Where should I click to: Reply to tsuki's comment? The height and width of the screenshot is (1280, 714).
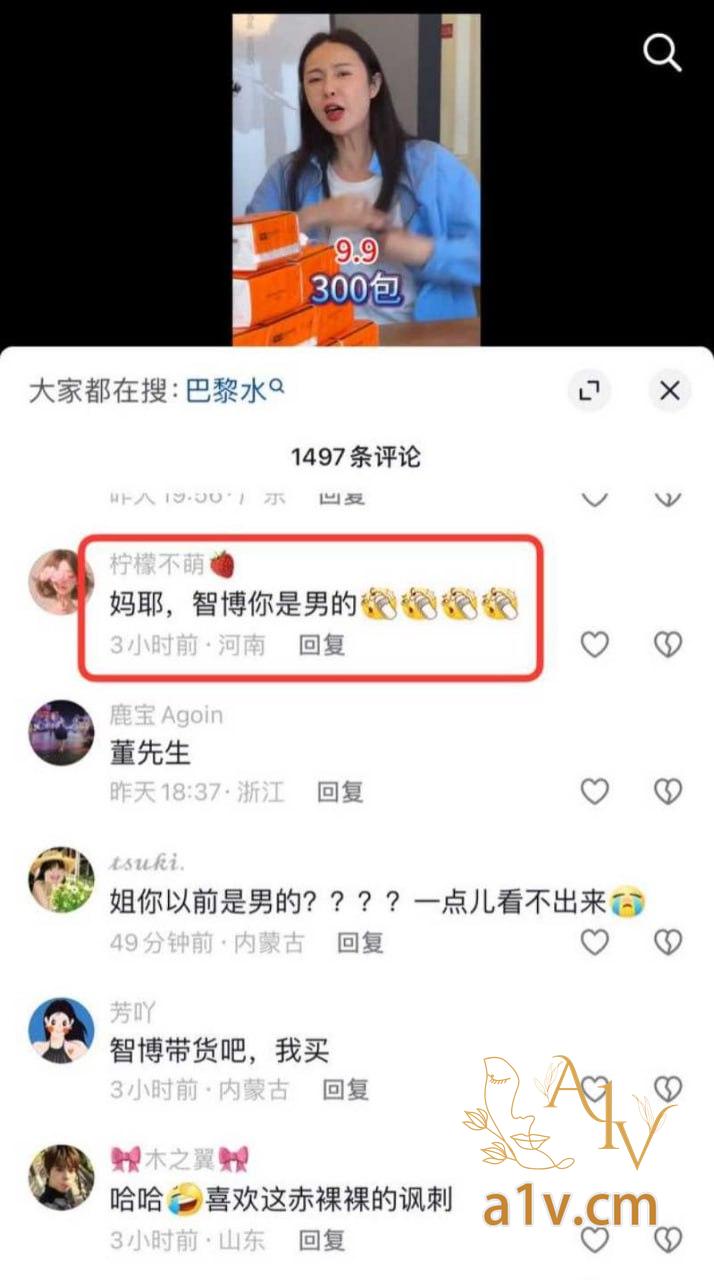tap(360, 941)
